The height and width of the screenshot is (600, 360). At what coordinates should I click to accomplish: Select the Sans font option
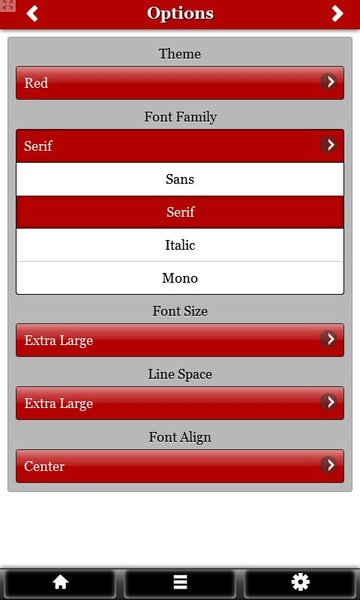pyautogui.click(x=180, y=179)
